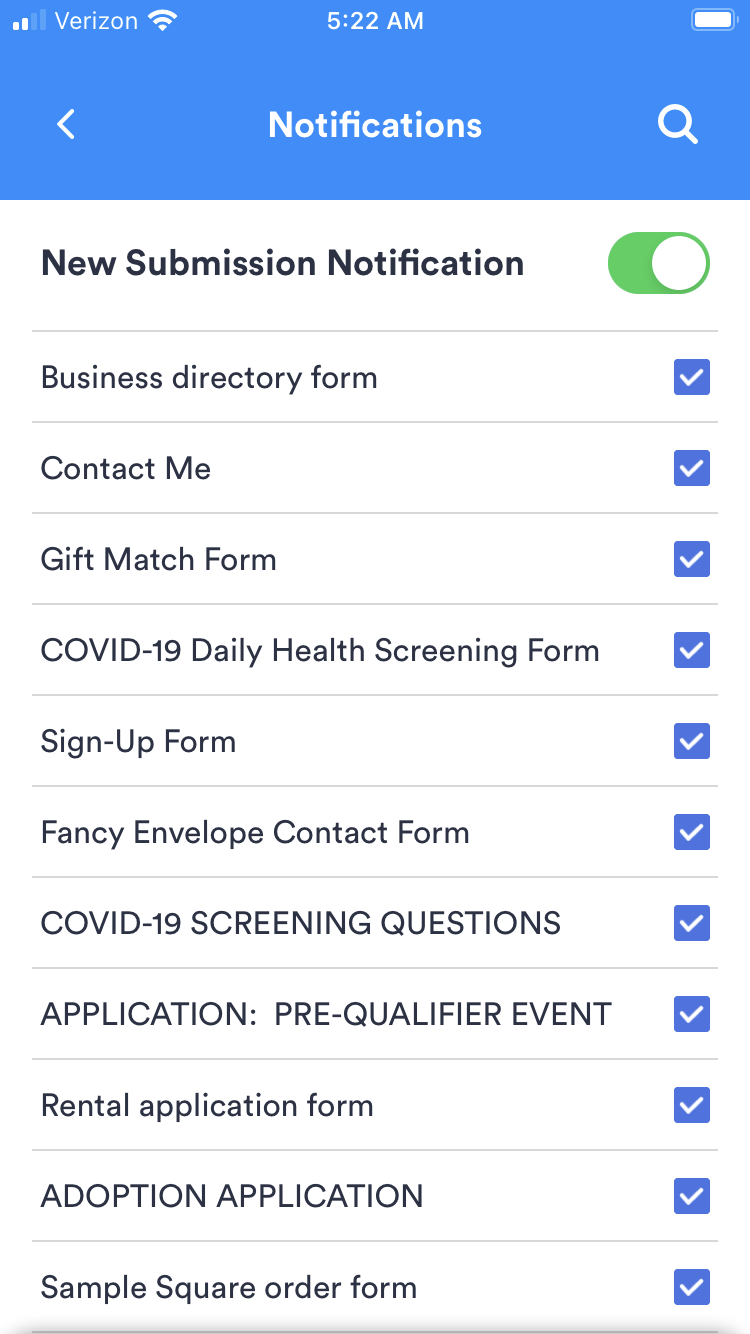Uncheck ADOPTION APPLICATION checkbox
The image size is (750, 1334).
click(691, 1196)
